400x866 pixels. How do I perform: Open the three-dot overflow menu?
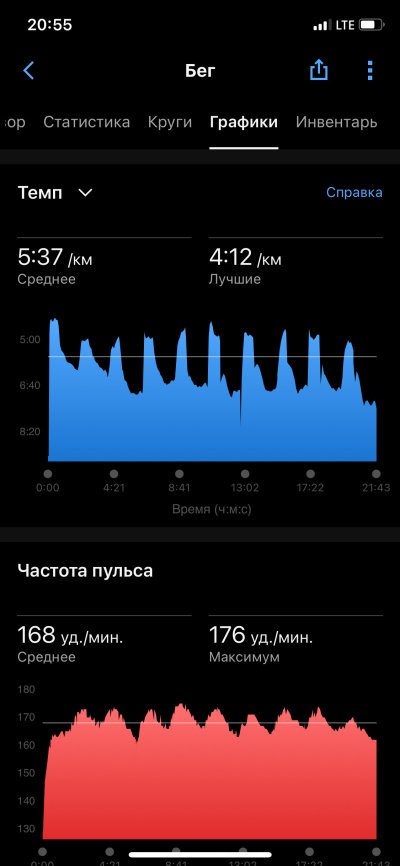[370, 71]
